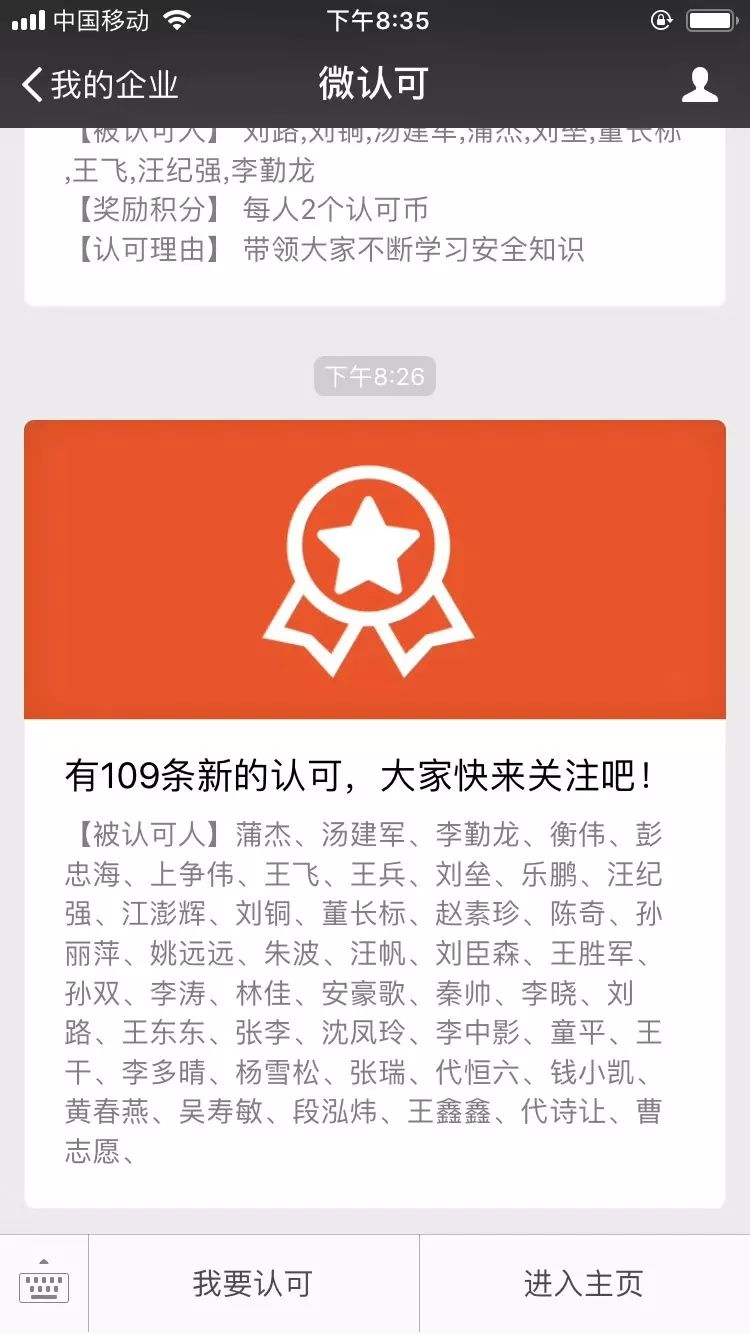750x1334 pixels.
Task: Open the 进入主页 menu button
Action: pyautogui.click(x=583, y=1284)
